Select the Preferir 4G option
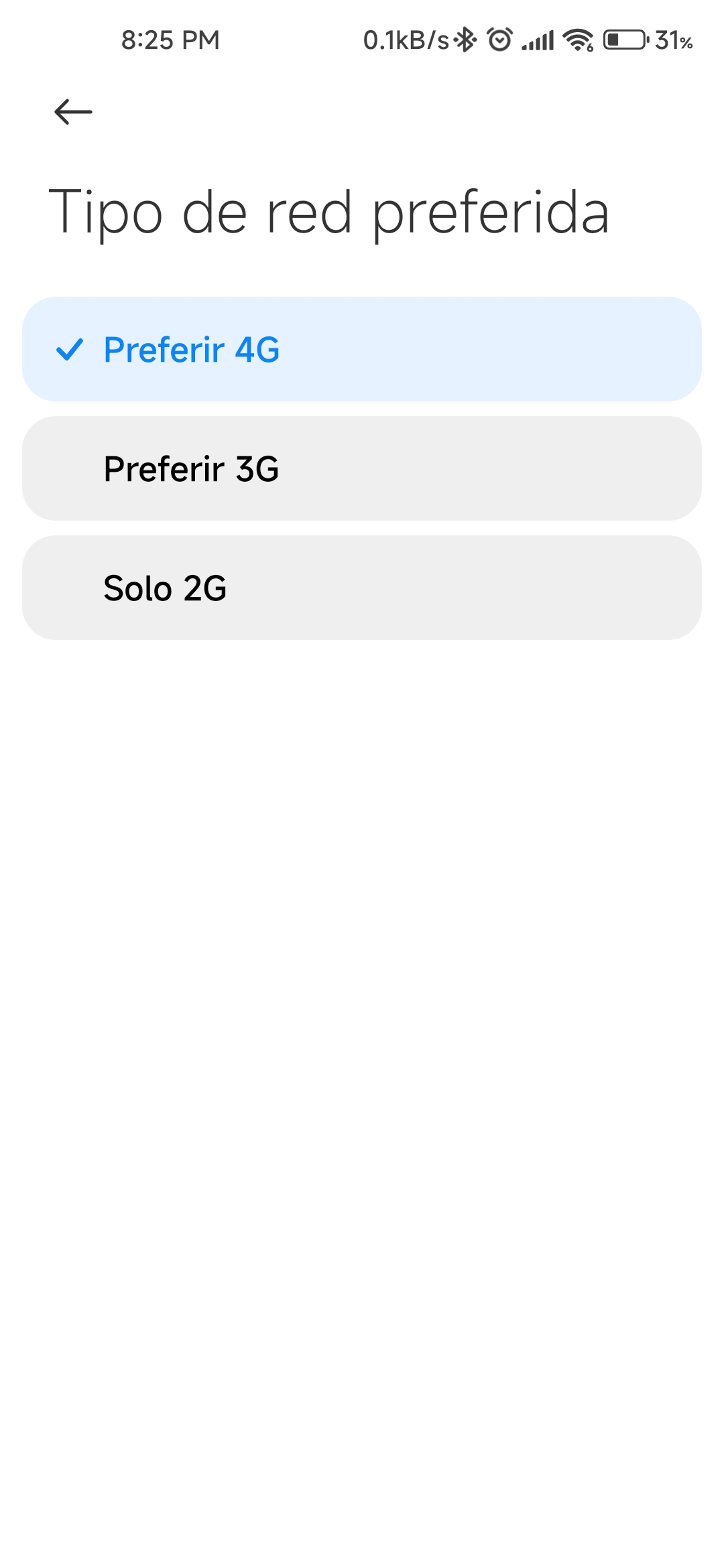 click(362, 349)
